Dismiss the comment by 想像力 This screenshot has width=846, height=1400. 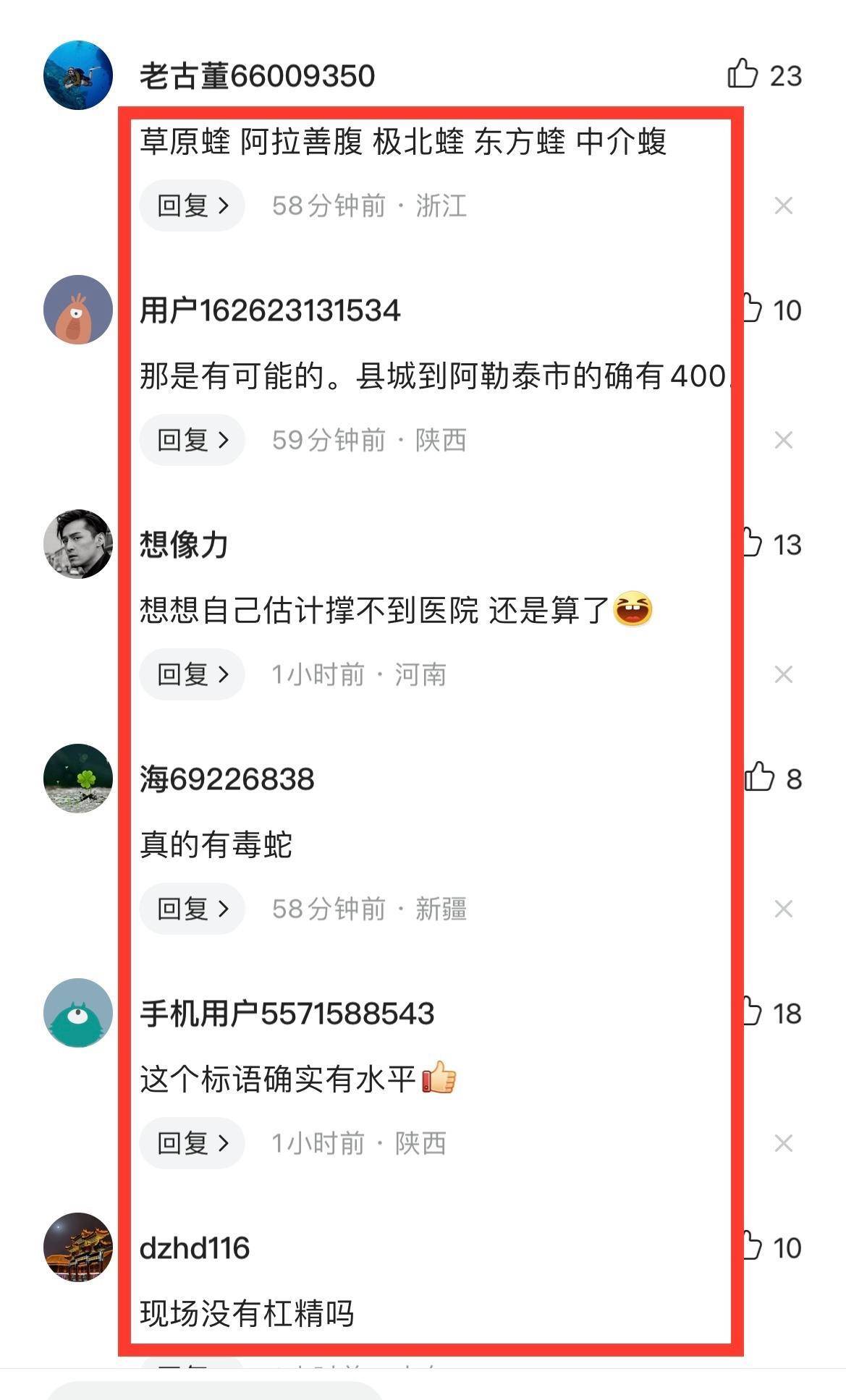pos(783,674)
